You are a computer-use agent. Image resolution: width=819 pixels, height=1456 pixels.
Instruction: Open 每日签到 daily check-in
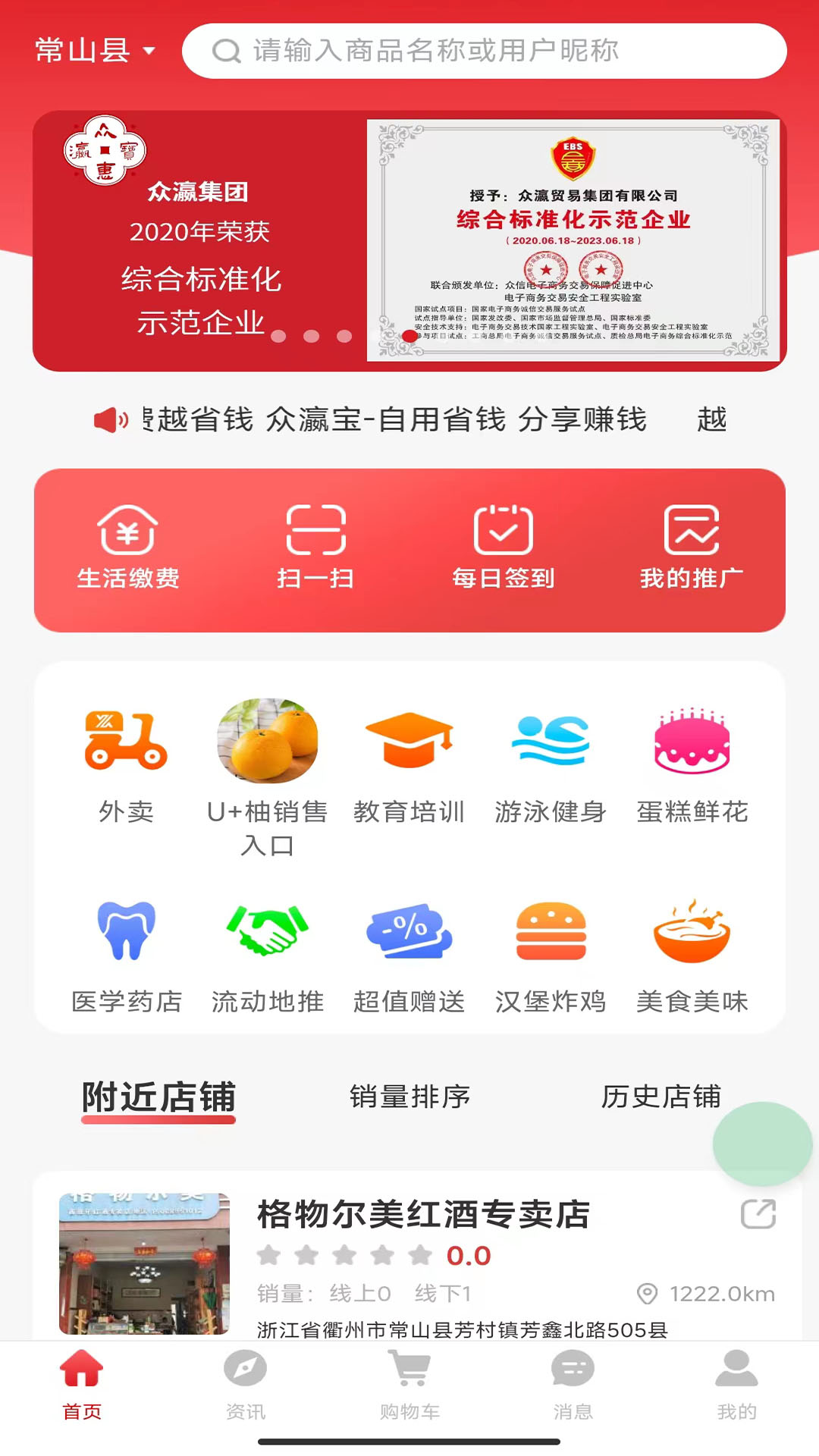[504, 547]
